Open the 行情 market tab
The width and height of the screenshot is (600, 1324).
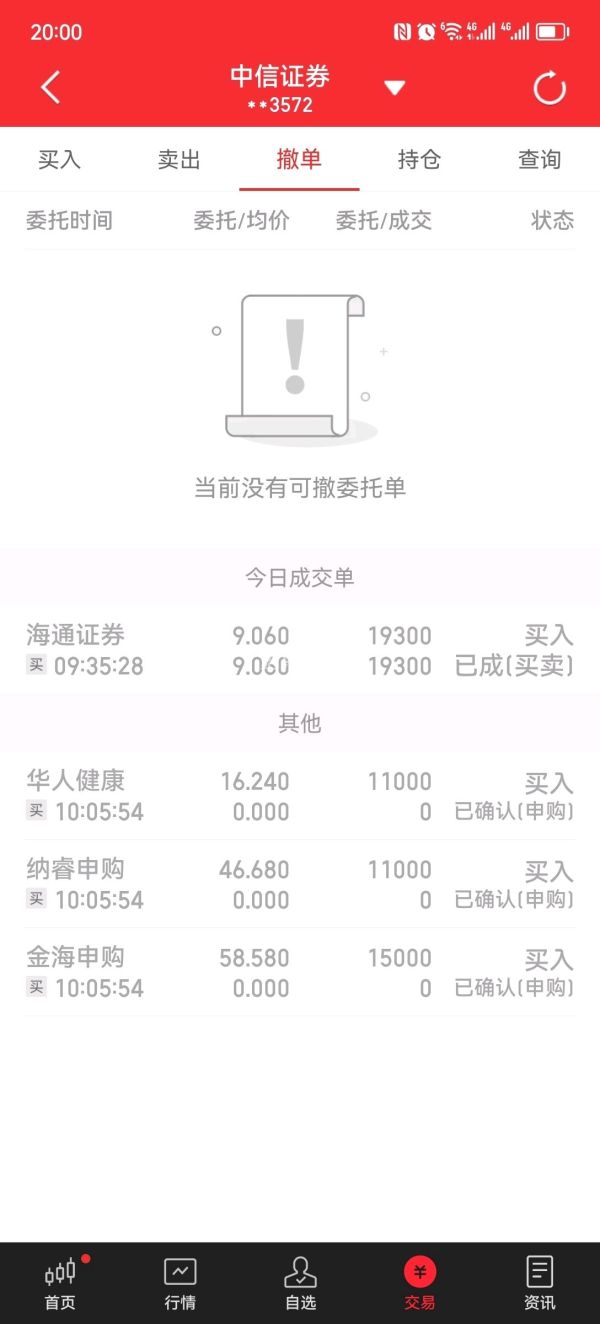coord(180,1283)
